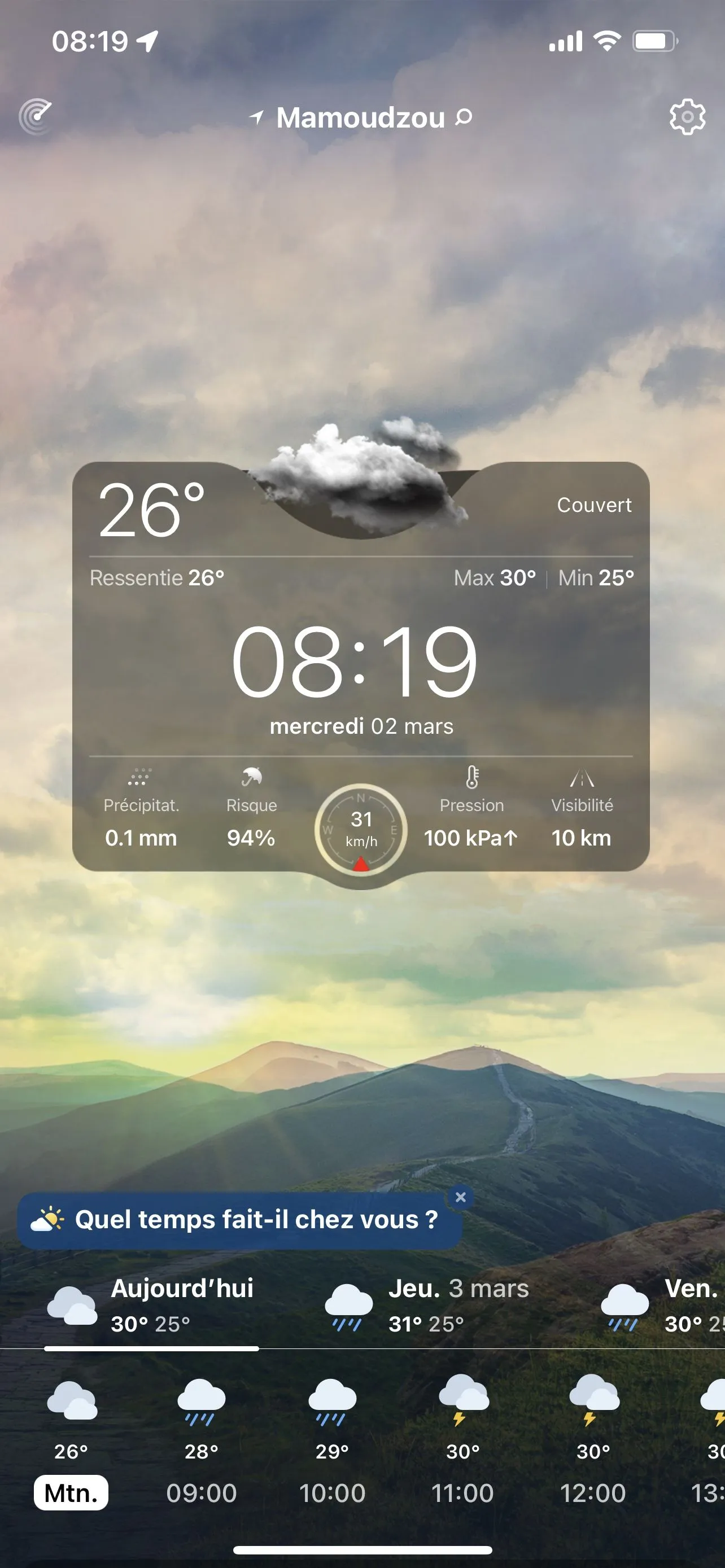This screenshot has height=1568, width=725.
Task: Open the weather radar icon
Action: coord(36,116)
